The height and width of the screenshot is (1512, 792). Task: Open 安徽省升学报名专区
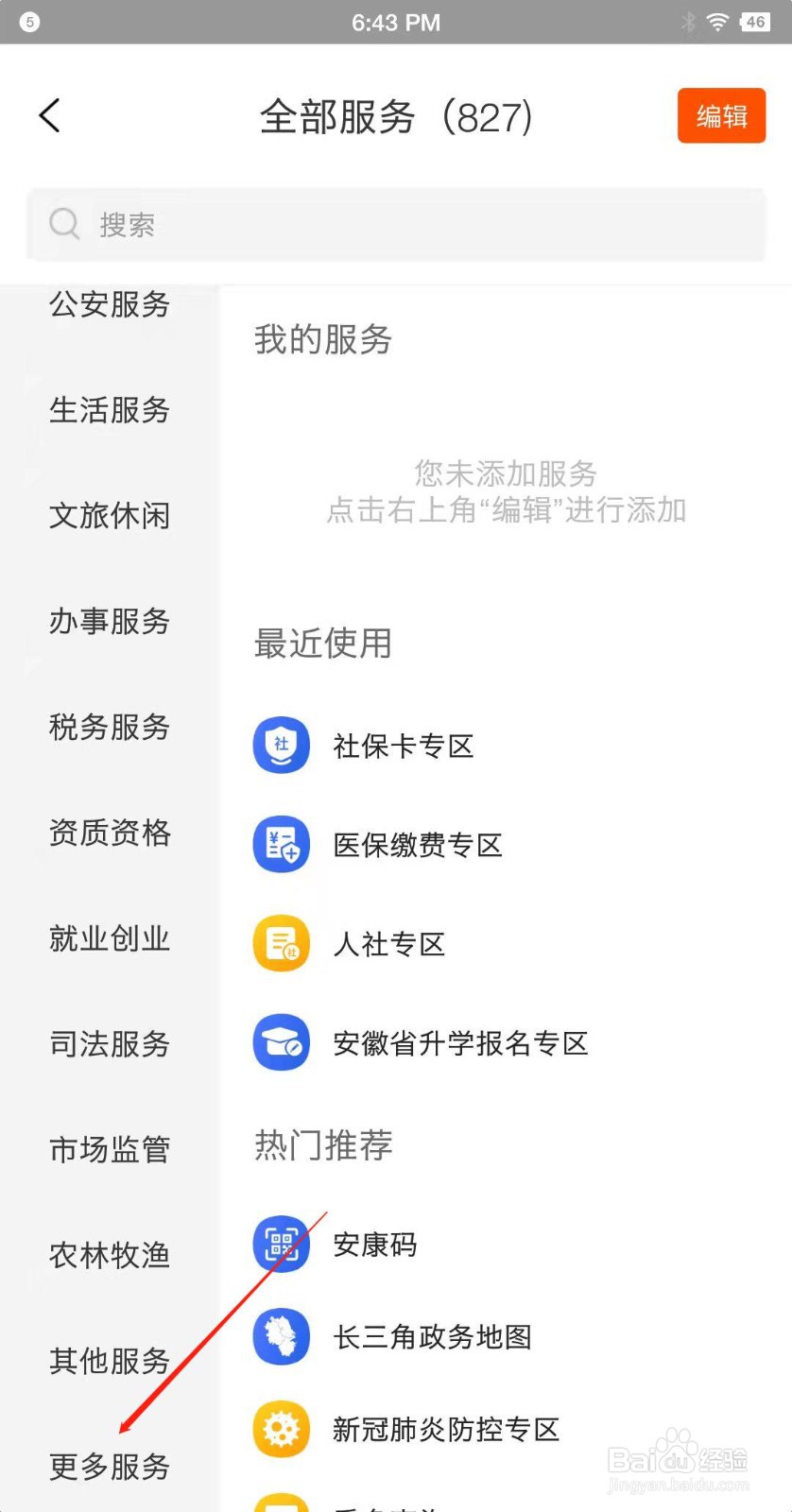tap(459, 1043)
